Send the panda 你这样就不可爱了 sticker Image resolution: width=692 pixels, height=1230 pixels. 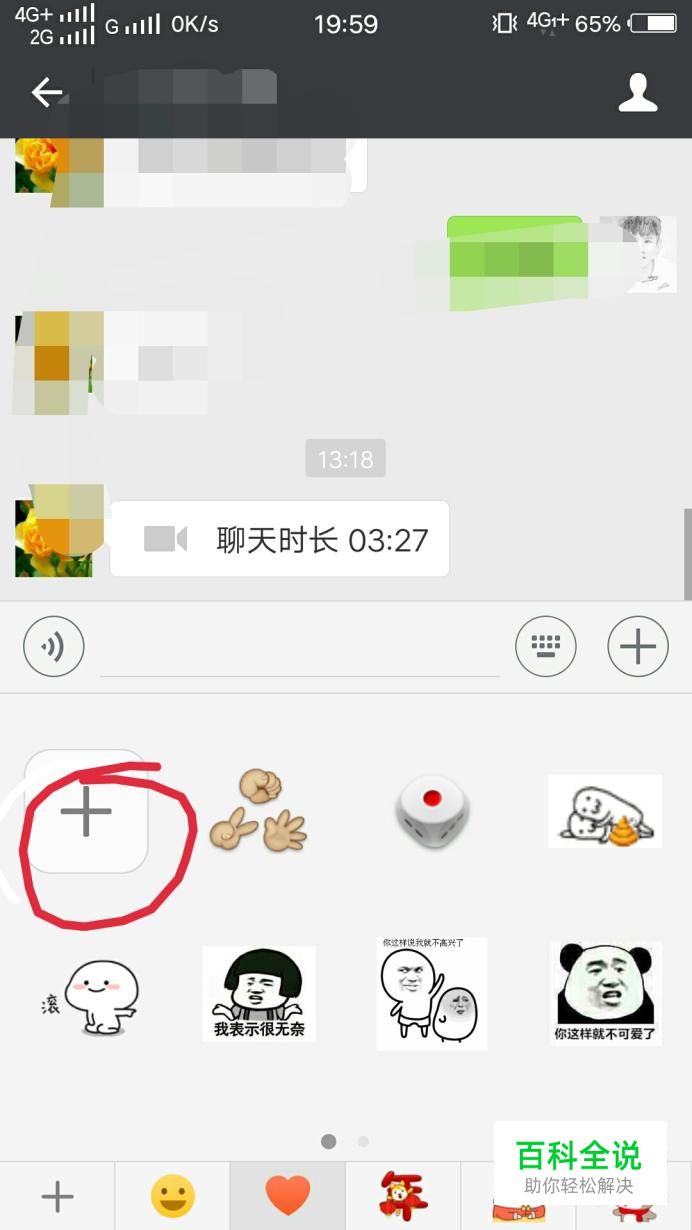(605, 994)
